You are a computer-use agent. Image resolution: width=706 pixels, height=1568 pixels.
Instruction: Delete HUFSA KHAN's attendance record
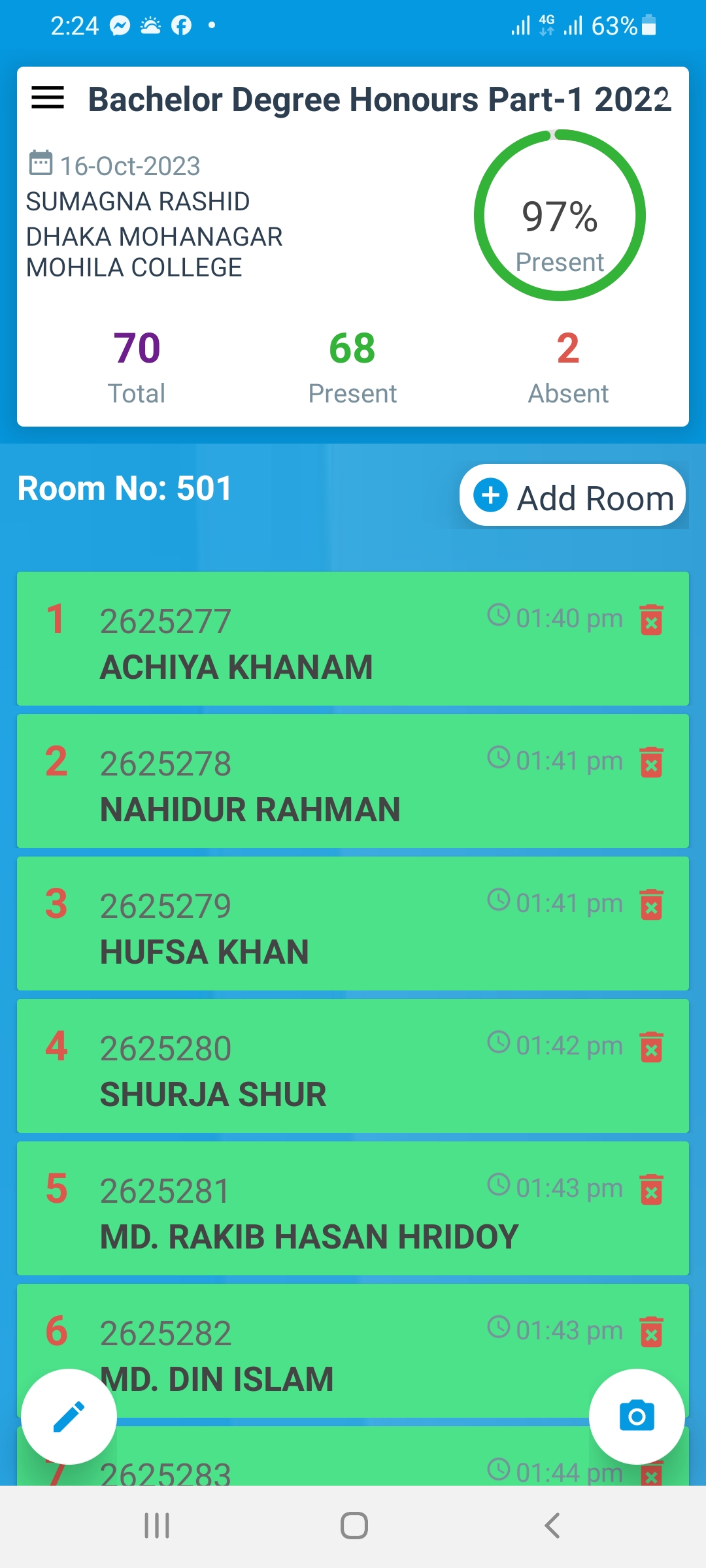[651, 904]
